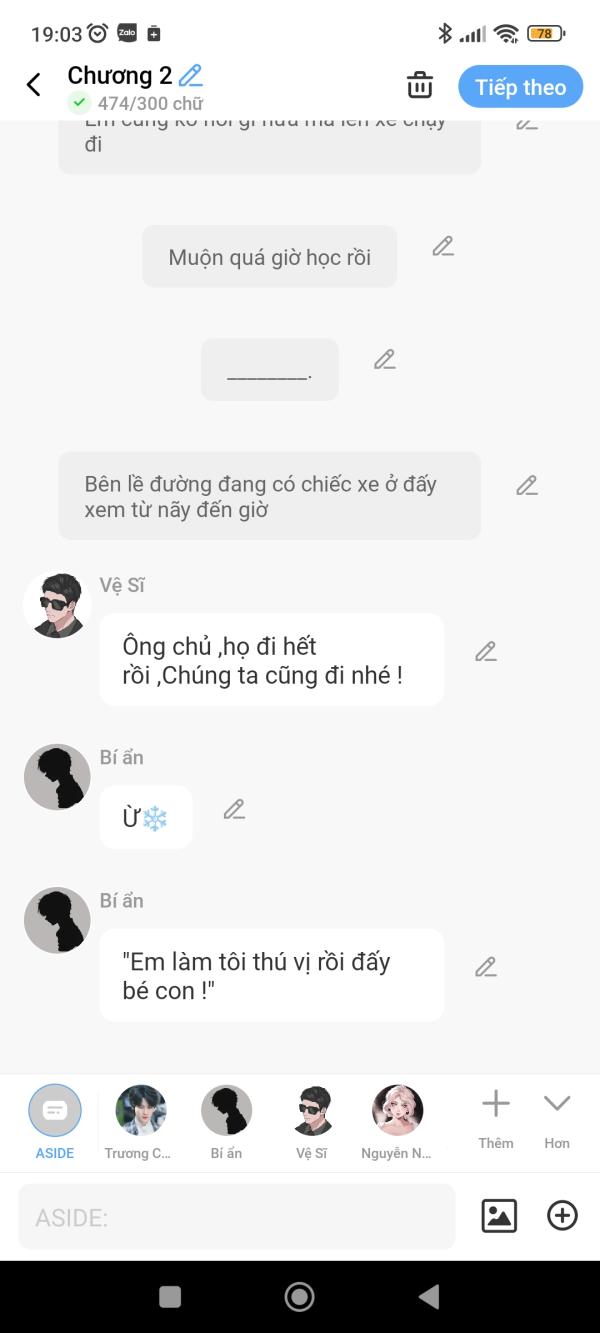Tap the Tiếp theo button
The image size is (600, 1333).
[520, 87]
